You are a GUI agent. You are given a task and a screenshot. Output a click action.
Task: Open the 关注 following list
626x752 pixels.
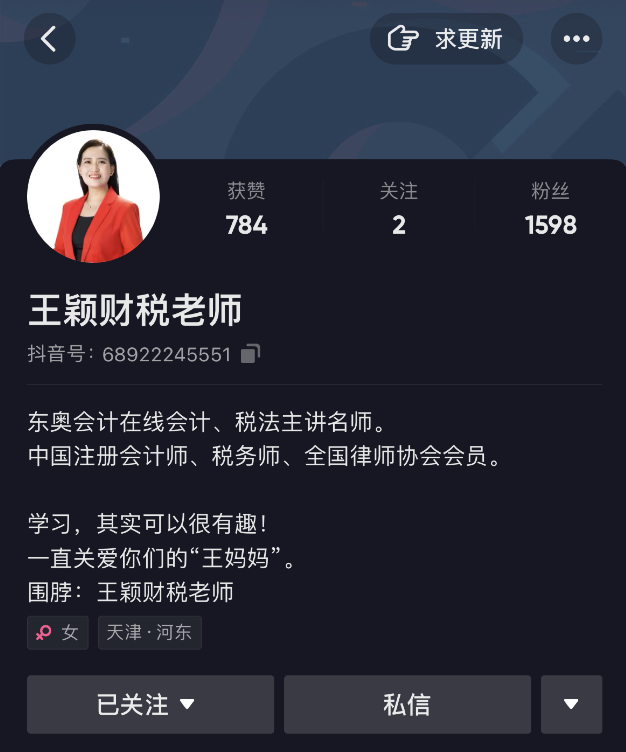tap(398, 209)
